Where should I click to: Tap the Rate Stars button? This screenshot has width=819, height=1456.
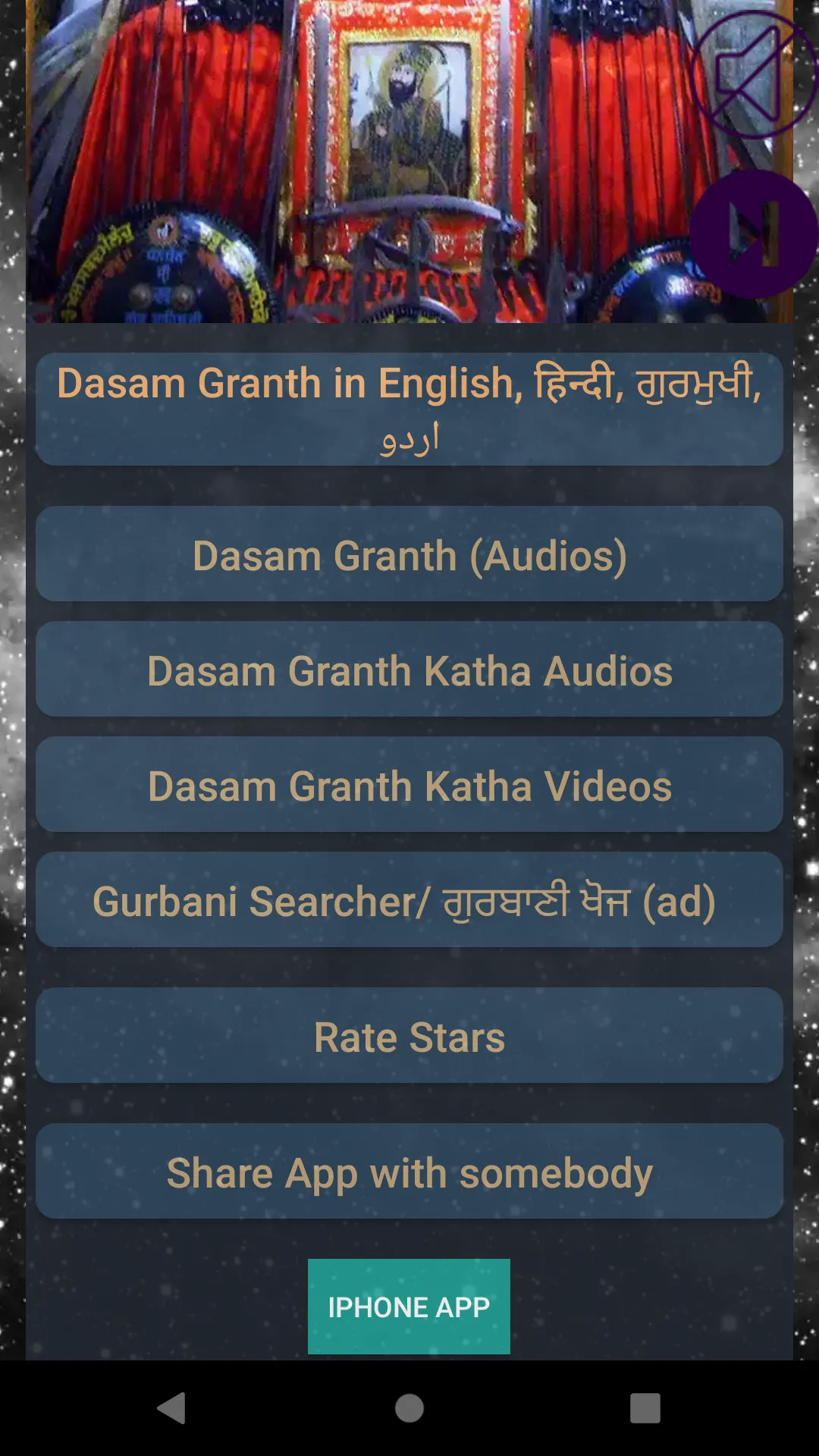(x=409, y=1036)
